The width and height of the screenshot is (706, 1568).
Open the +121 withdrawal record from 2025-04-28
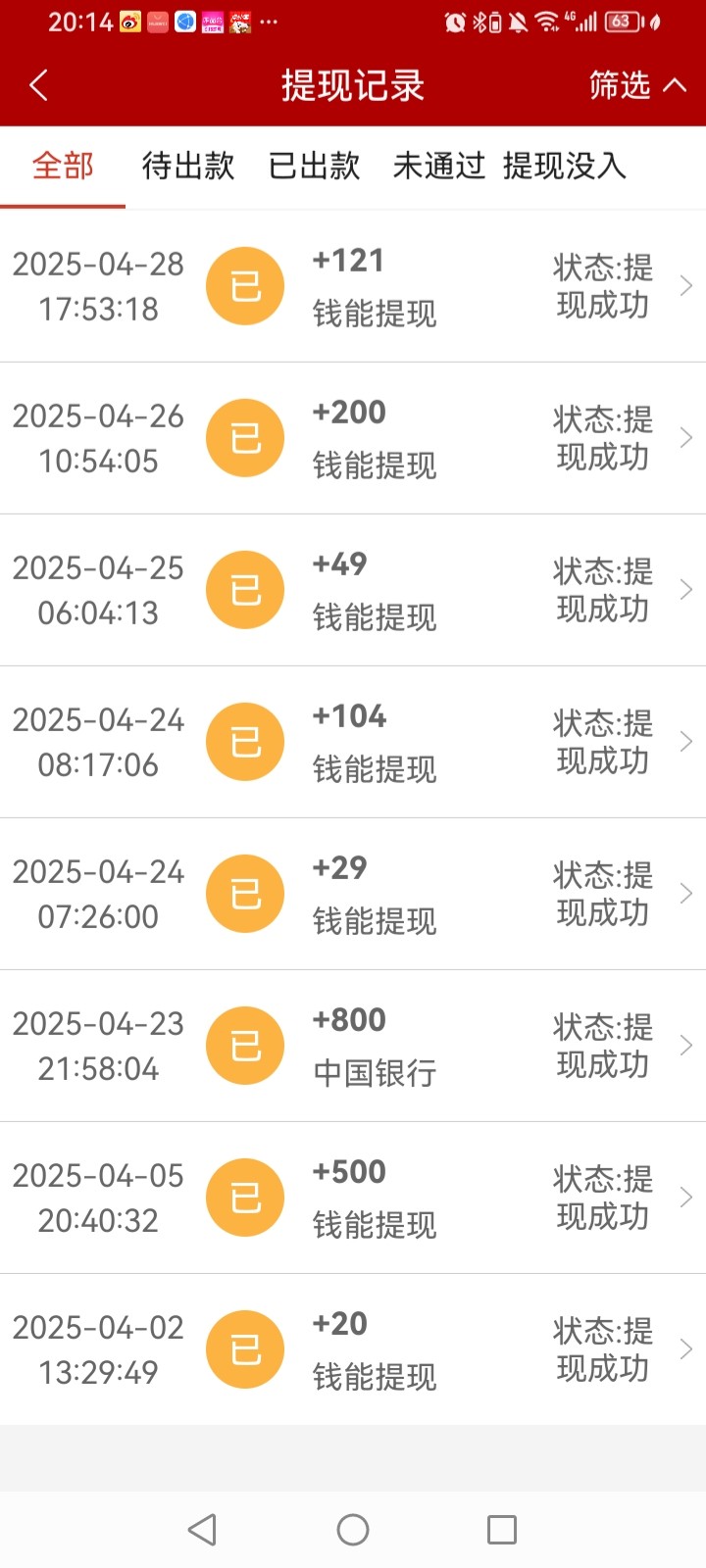pyautogui.click(x=353, y=286)
